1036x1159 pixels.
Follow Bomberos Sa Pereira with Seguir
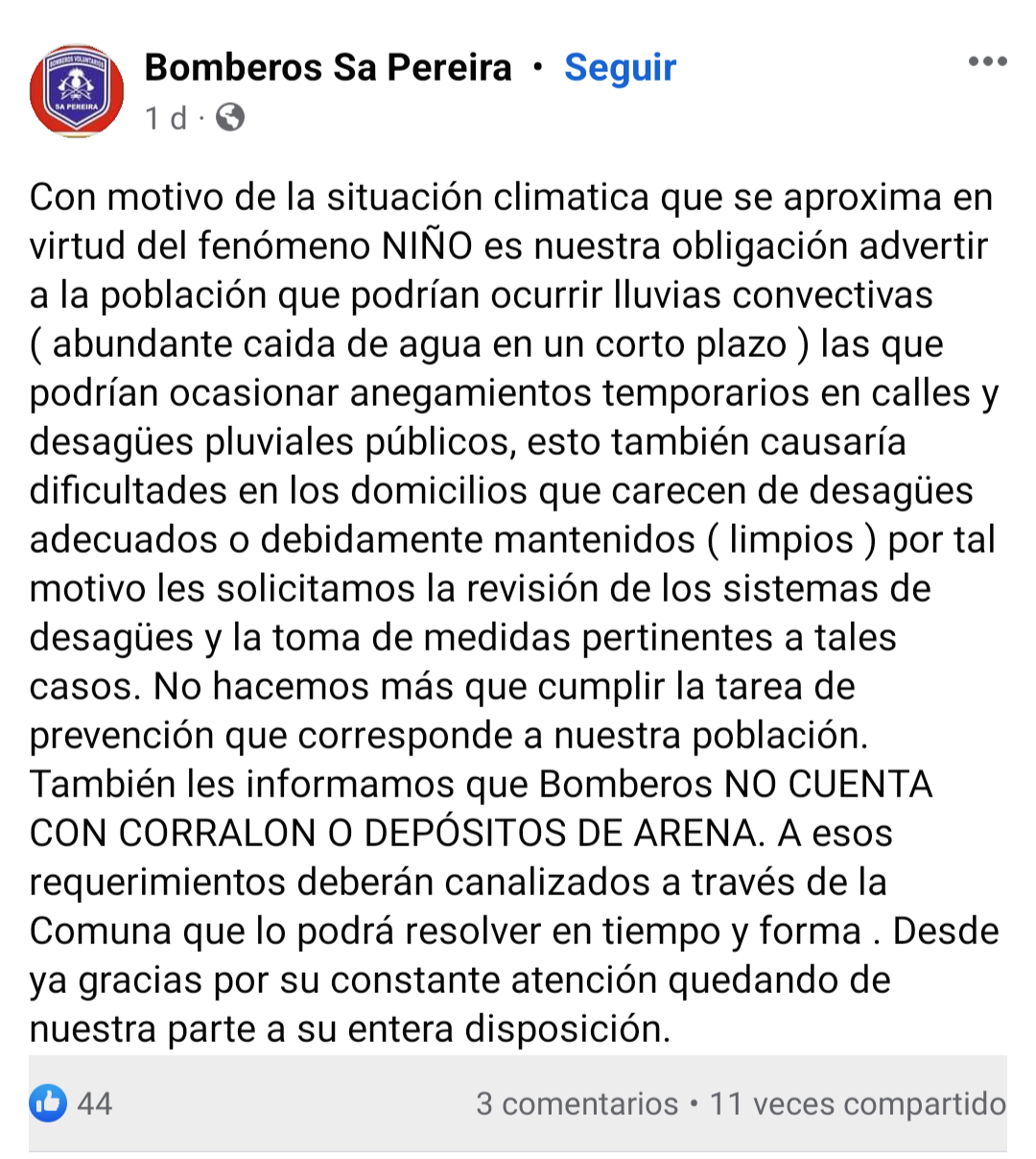coord(620,68)
